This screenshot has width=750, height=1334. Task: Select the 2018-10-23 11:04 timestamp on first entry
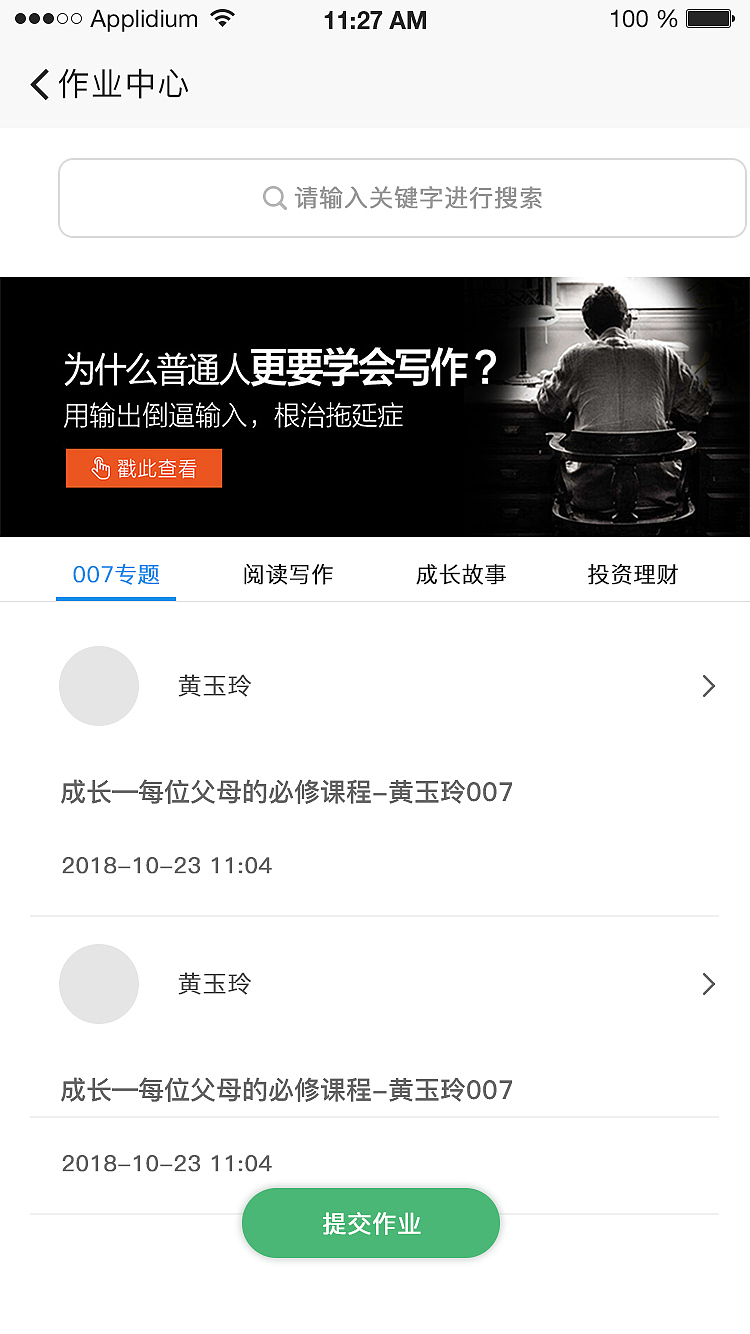[x=166, y=864]
